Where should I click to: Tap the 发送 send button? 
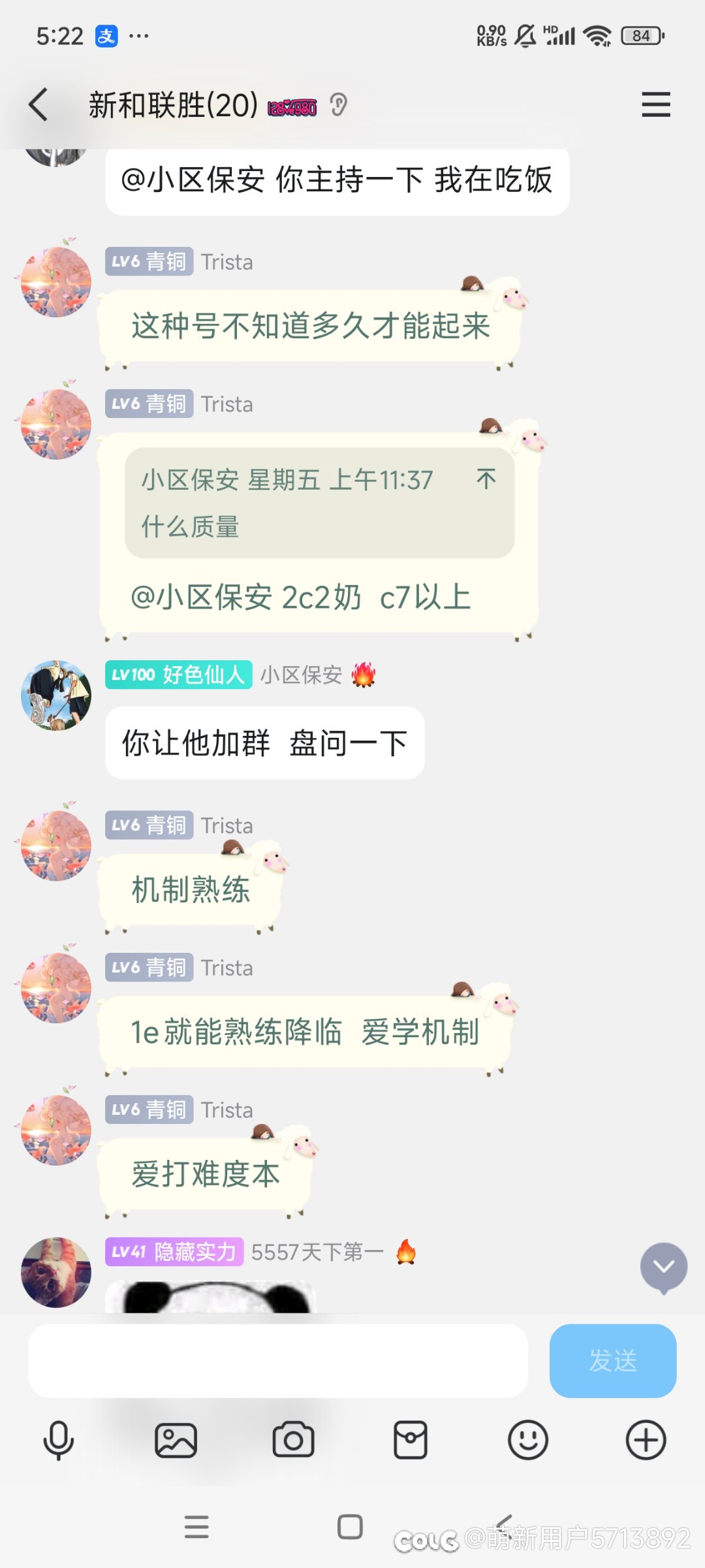(x=613, y=1361)
